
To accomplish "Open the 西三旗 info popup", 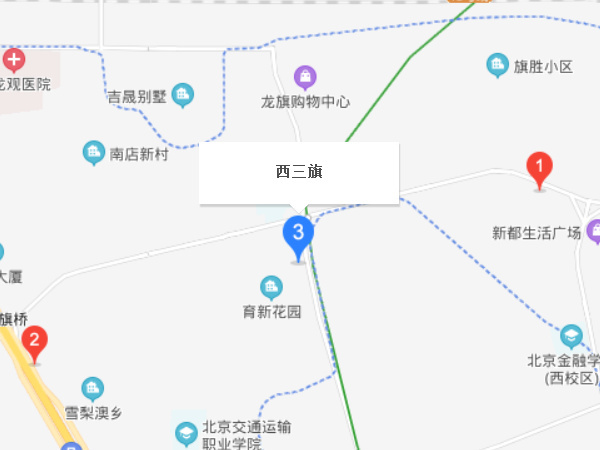I will (x=299, y=173).
